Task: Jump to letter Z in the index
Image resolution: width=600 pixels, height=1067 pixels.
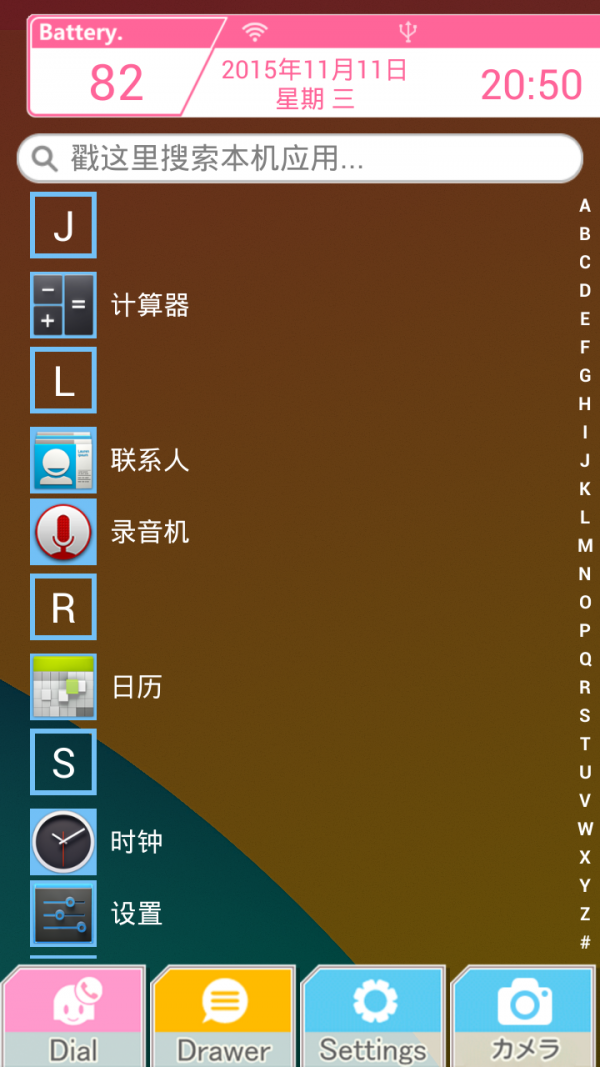Action: [585, 914]
